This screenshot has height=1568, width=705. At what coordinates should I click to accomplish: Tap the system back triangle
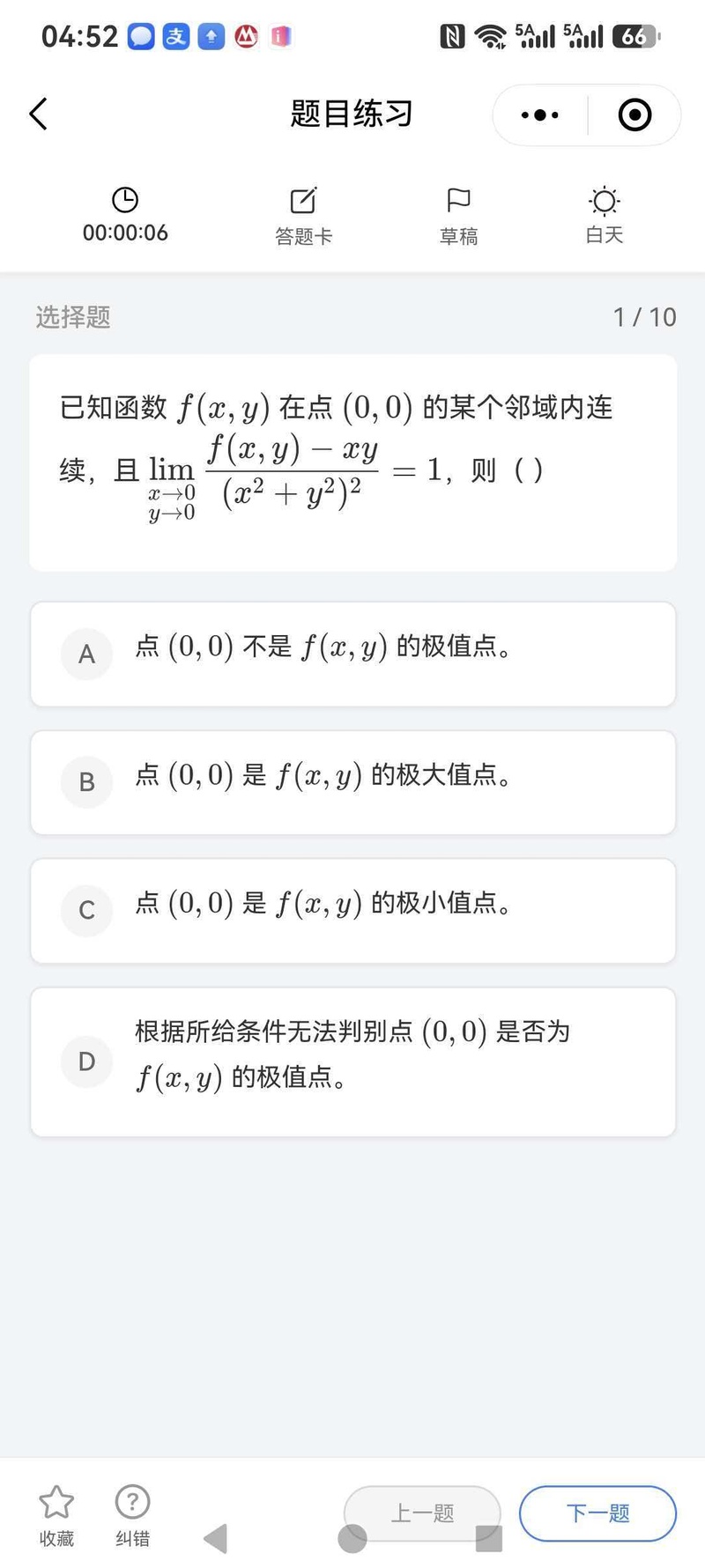tap(216, 1539)
